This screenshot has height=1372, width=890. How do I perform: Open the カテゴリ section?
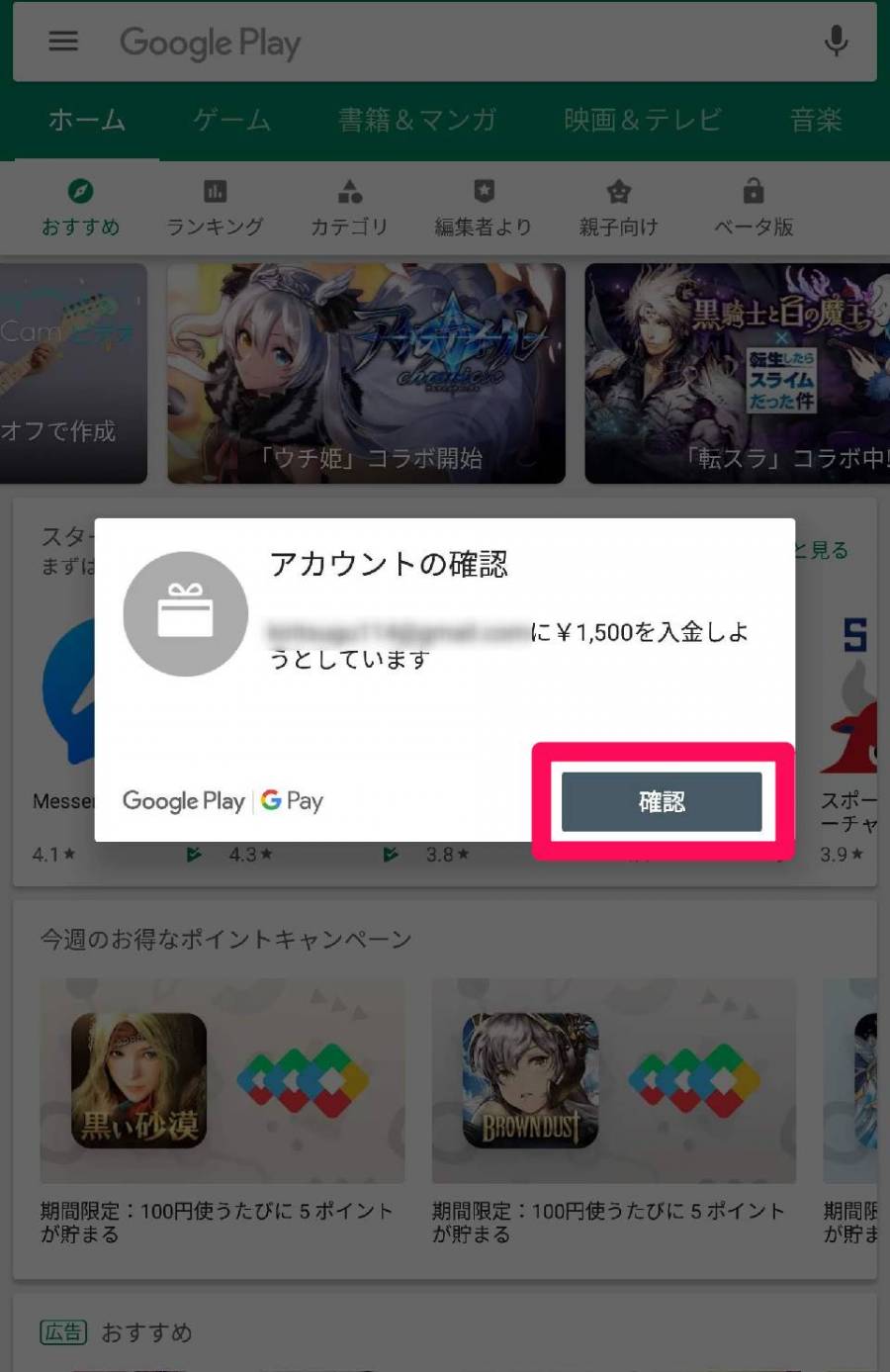[349, 208]
